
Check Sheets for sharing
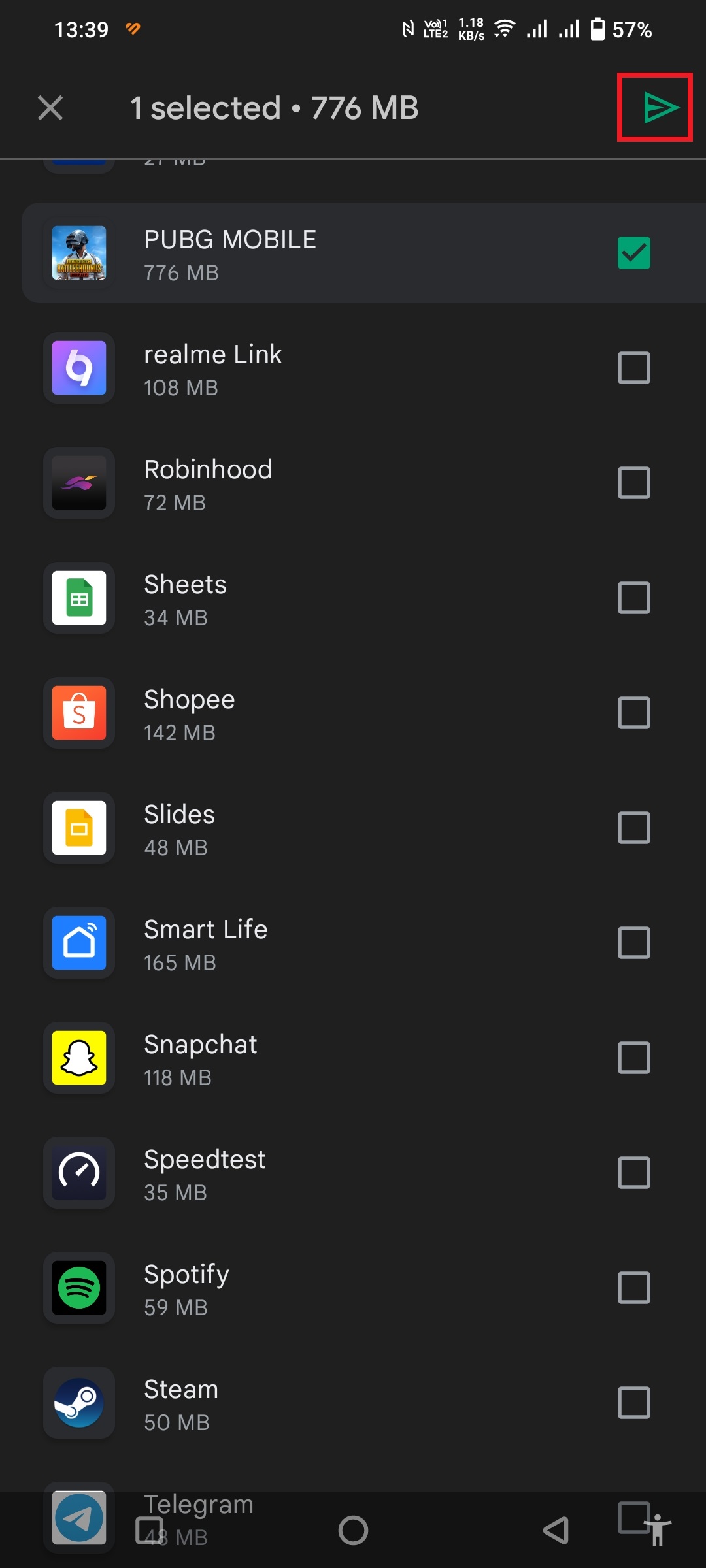(x=633, y=598)
